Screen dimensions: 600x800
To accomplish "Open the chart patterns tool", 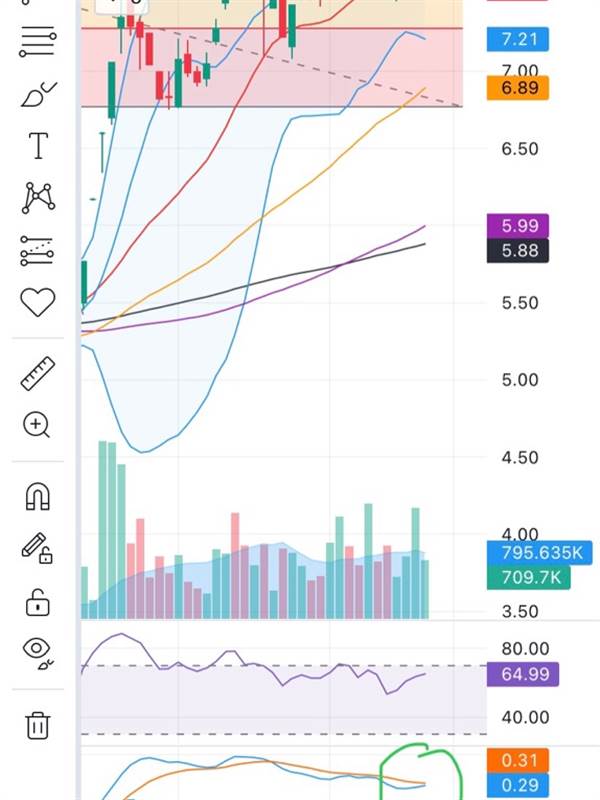I will click(38, 198).
